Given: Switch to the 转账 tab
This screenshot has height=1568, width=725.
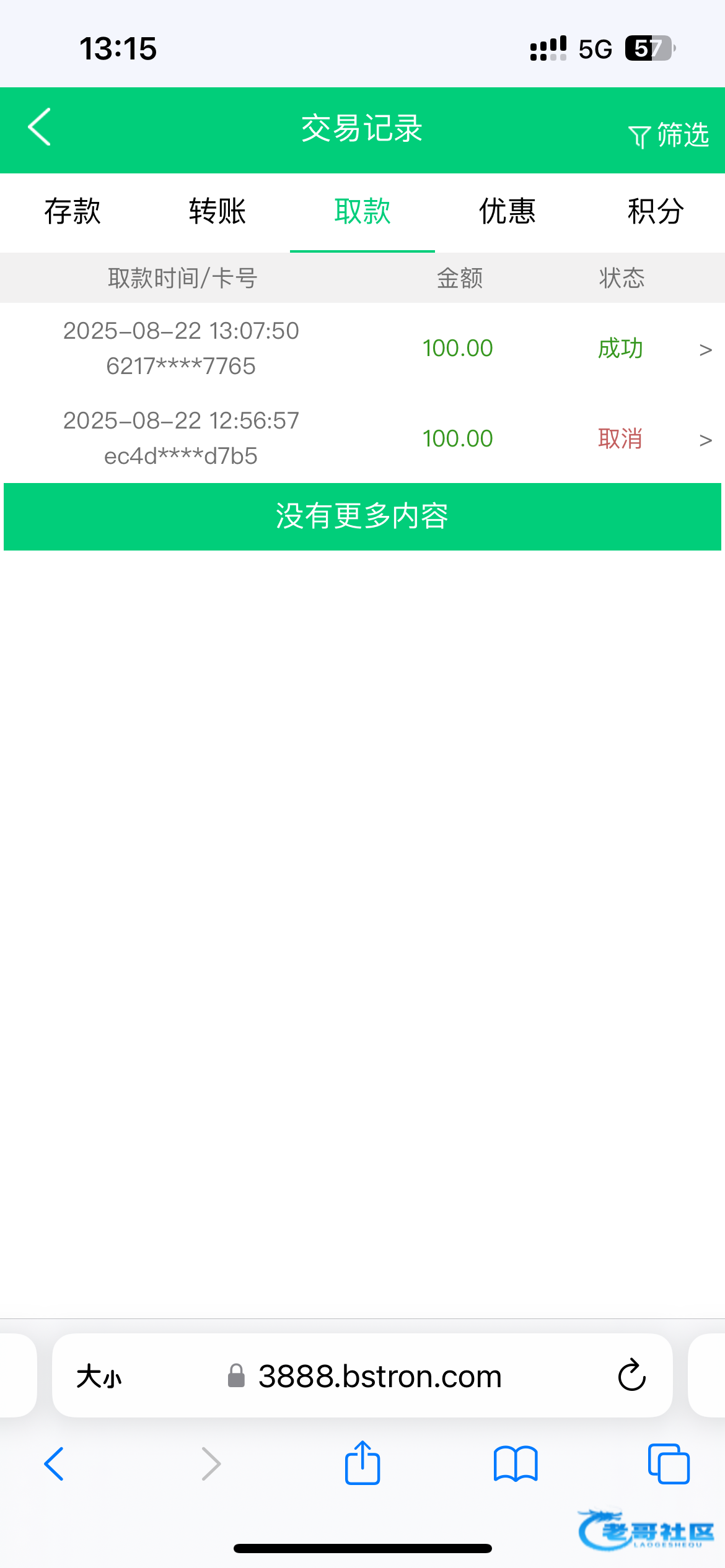Looking at the screenshot, I should [x=217, y=211].
